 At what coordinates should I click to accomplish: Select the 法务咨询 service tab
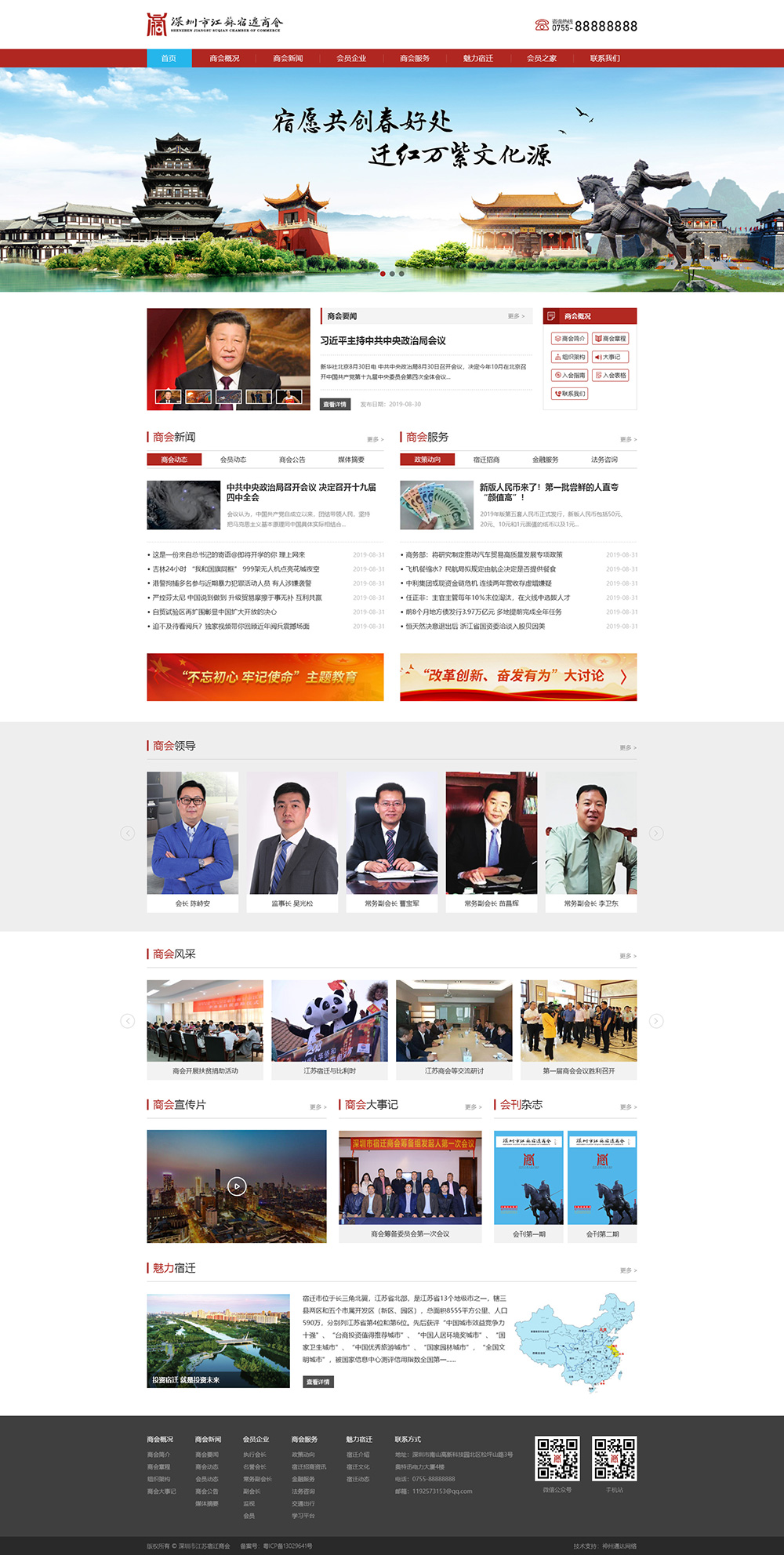click(x=604, y=460)
